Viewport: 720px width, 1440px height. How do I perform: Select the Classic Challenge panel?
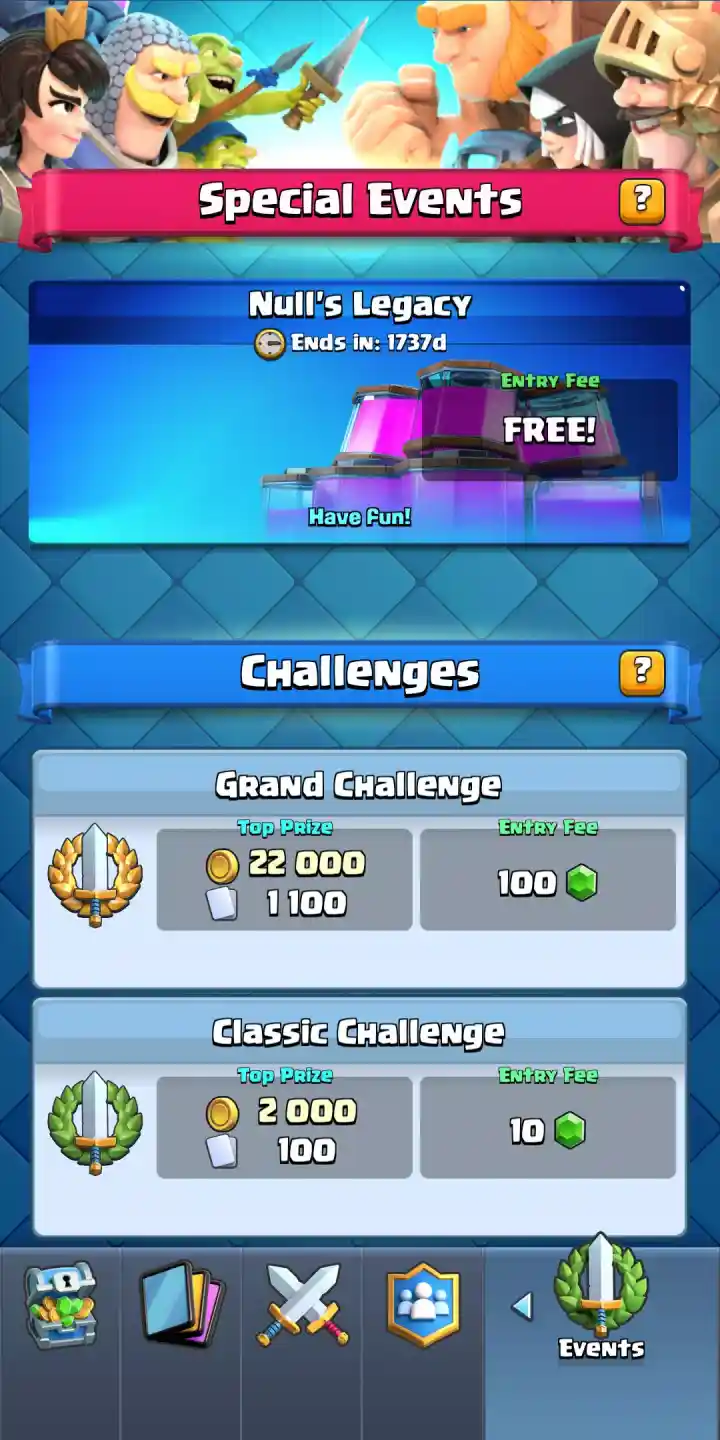click(360, 1115)
